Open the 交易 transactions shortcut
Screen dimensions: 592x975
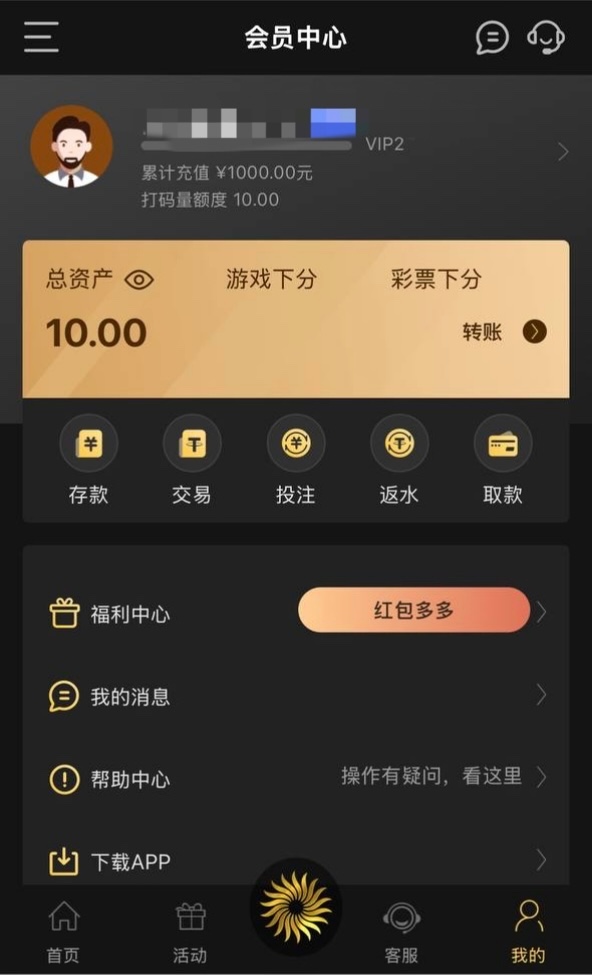192,461
